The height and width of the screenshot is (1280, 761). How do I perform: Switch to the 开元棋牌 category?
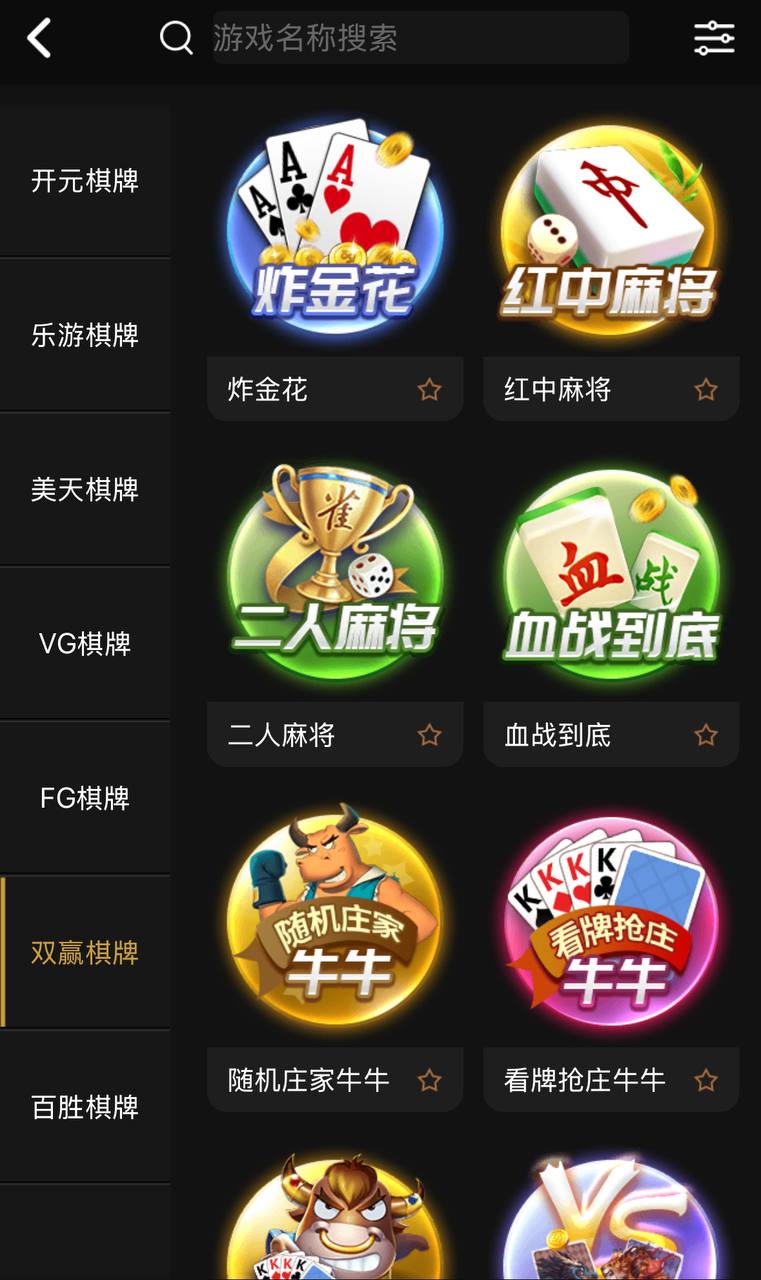[85, 181]
